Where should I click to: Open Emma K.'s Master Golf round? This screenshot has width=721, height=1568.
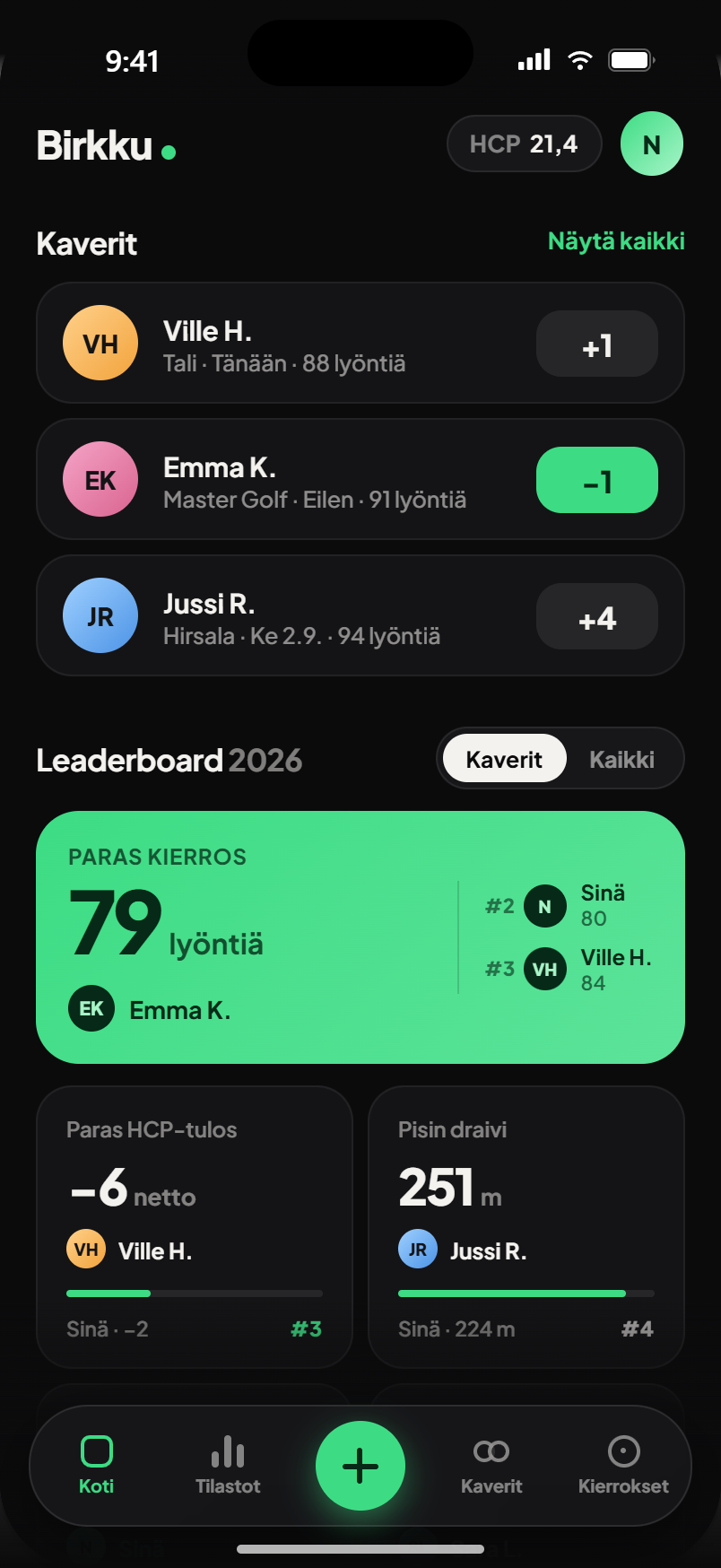(x=360, y=480)
